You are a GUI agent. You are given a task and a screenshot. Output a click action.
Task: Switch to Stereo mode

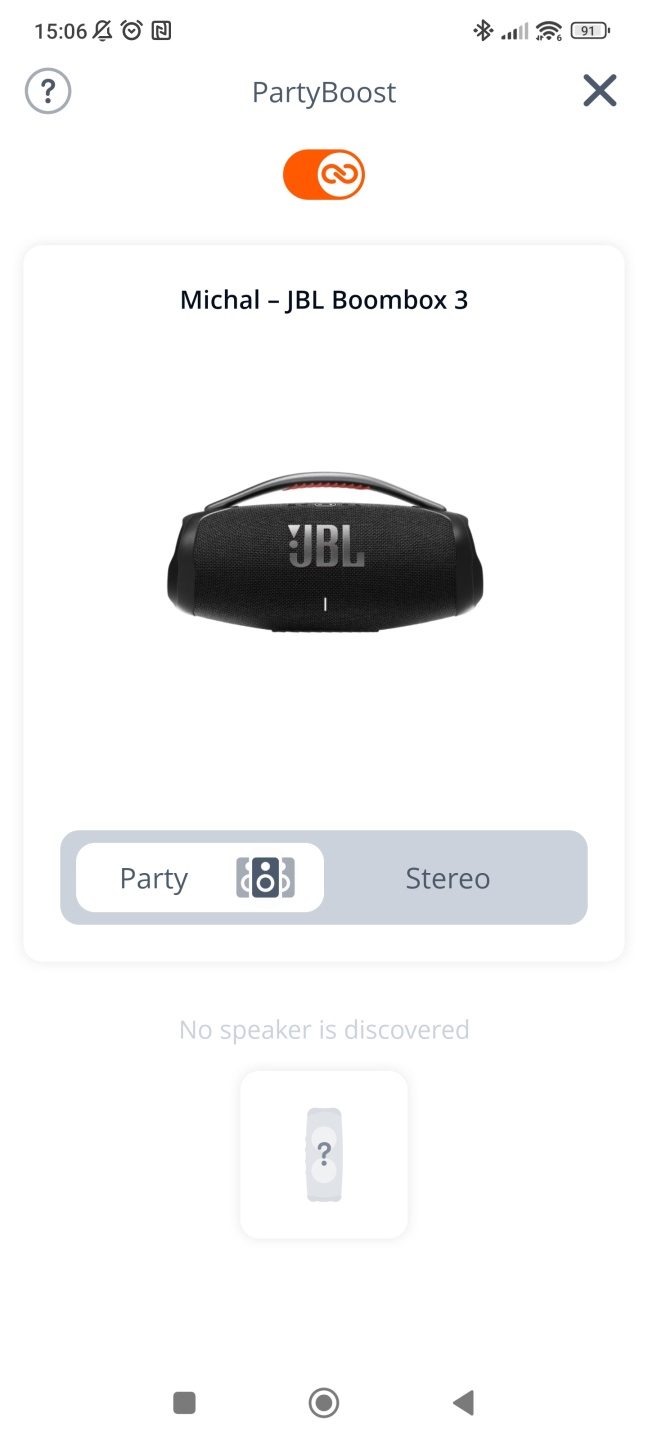click(x=448, y=878)
